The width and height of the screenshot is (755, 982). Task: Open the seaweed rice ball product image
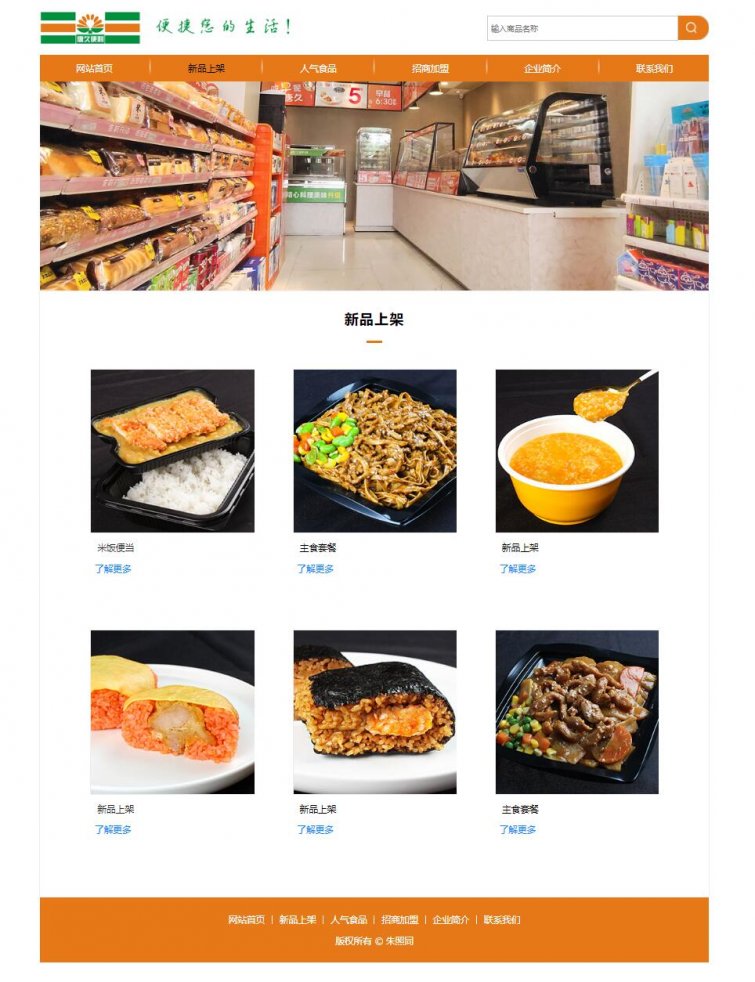point(375,712)
